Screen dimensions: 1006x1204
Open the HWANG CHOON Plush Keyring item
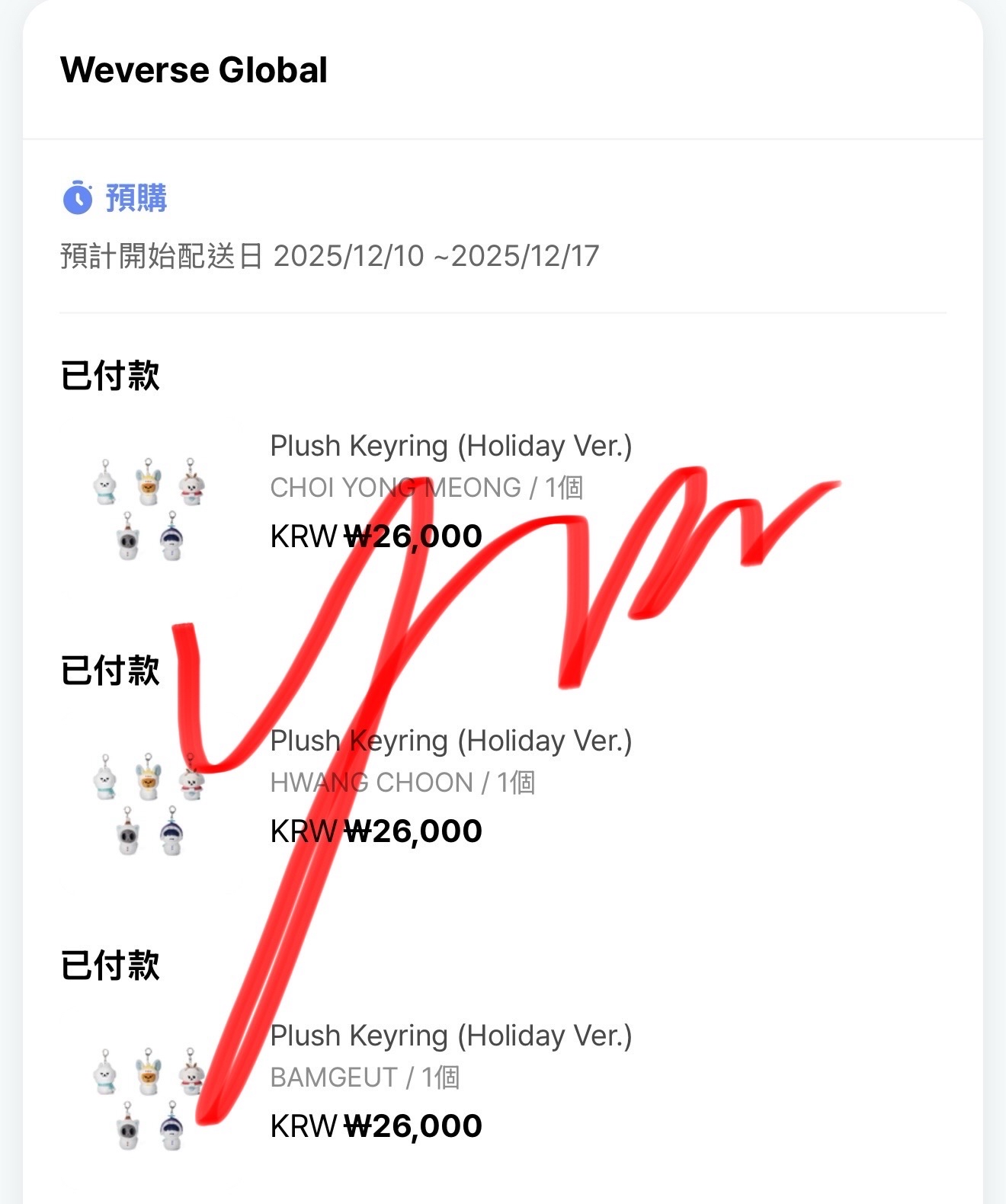point(450,741)
